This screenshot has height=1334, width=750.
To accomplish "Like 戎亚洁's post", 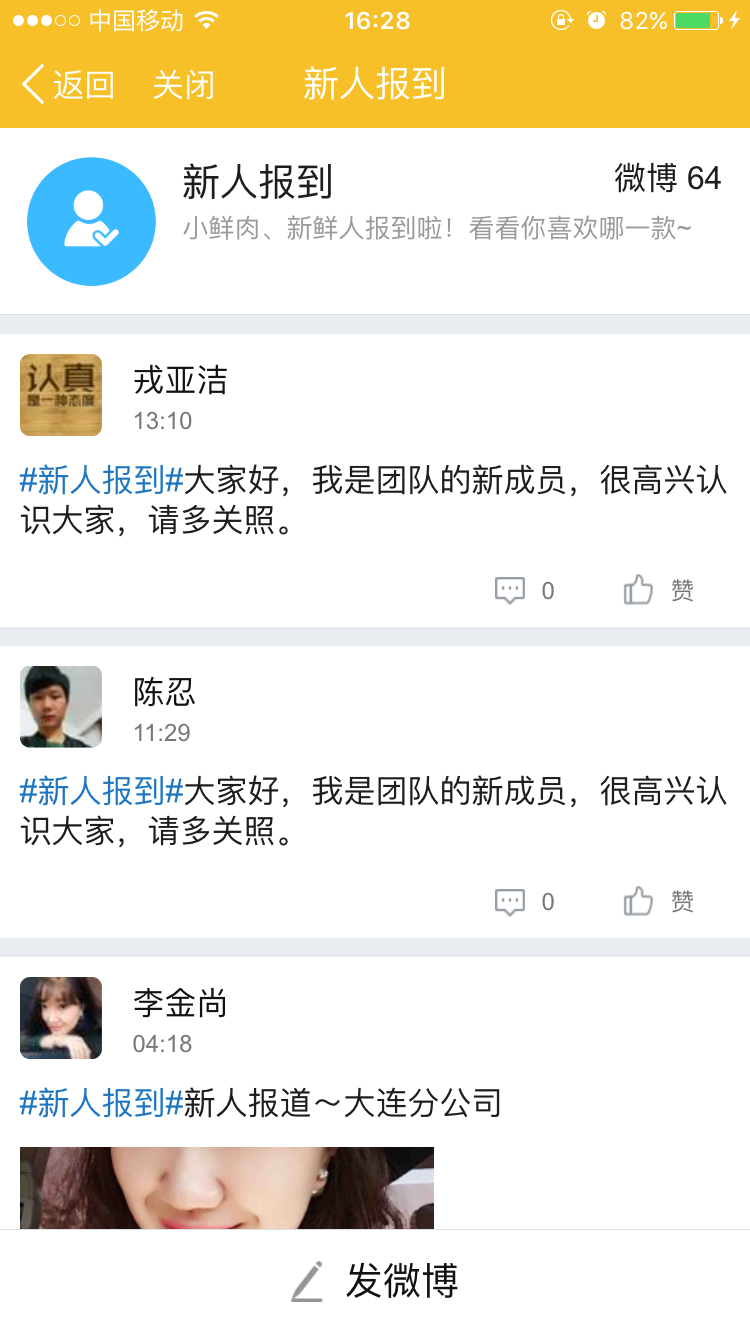I will tap(658, 591).
